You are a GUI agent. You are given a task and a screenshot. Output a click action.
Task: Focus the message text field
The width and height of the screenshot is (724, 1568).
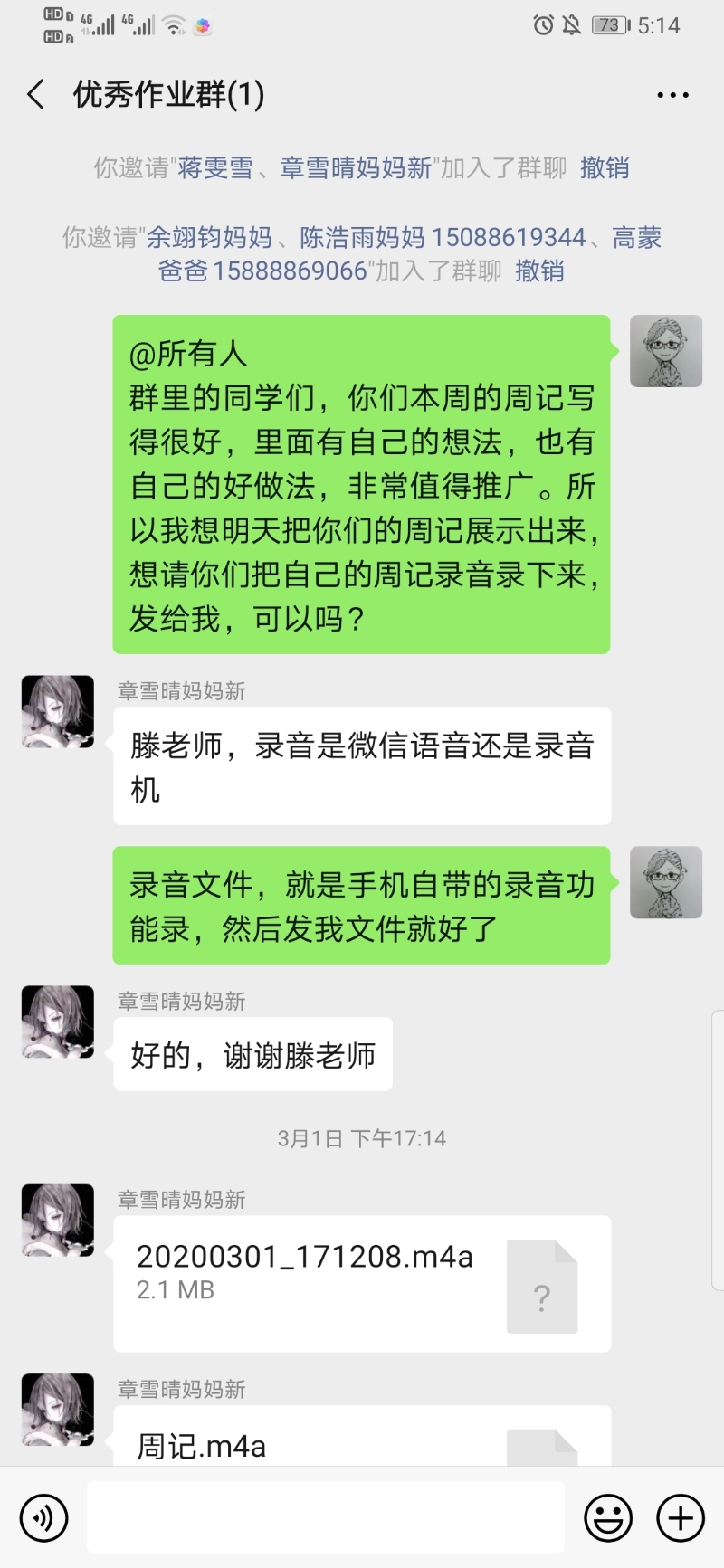[326, 1517]
